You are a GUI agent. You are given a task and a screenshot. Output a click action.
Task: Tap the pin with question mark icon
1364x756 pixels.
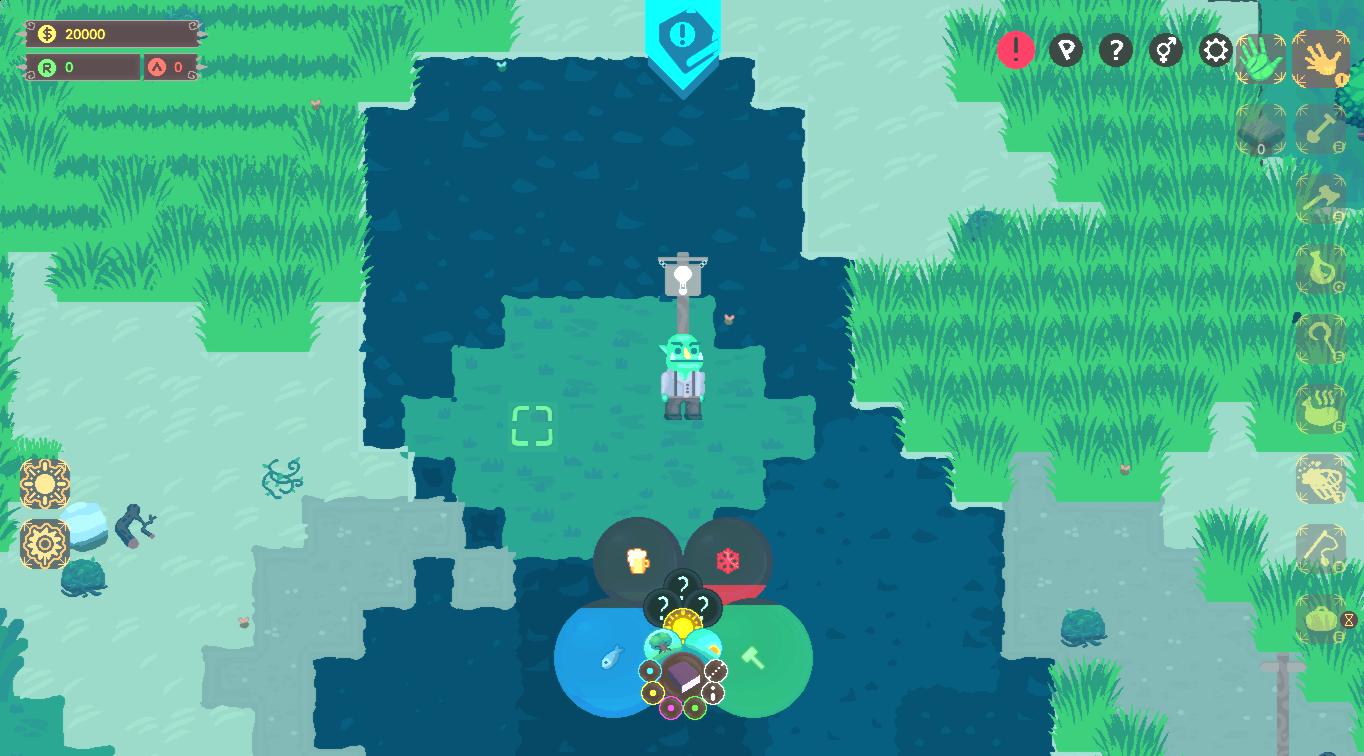pos(1066,49)
